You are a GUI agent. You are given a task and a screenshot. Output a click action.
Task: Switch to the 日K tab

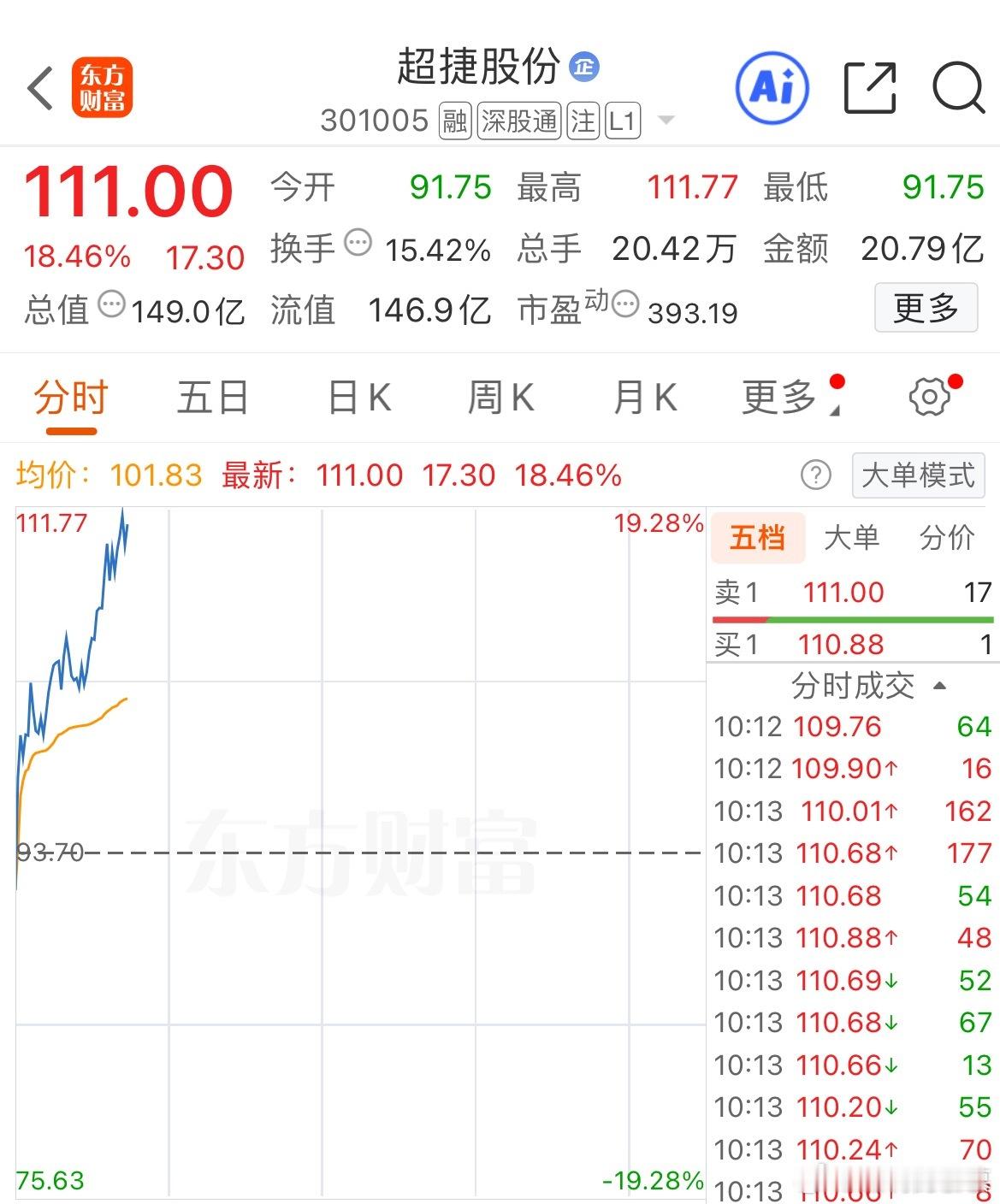point(358,396)
